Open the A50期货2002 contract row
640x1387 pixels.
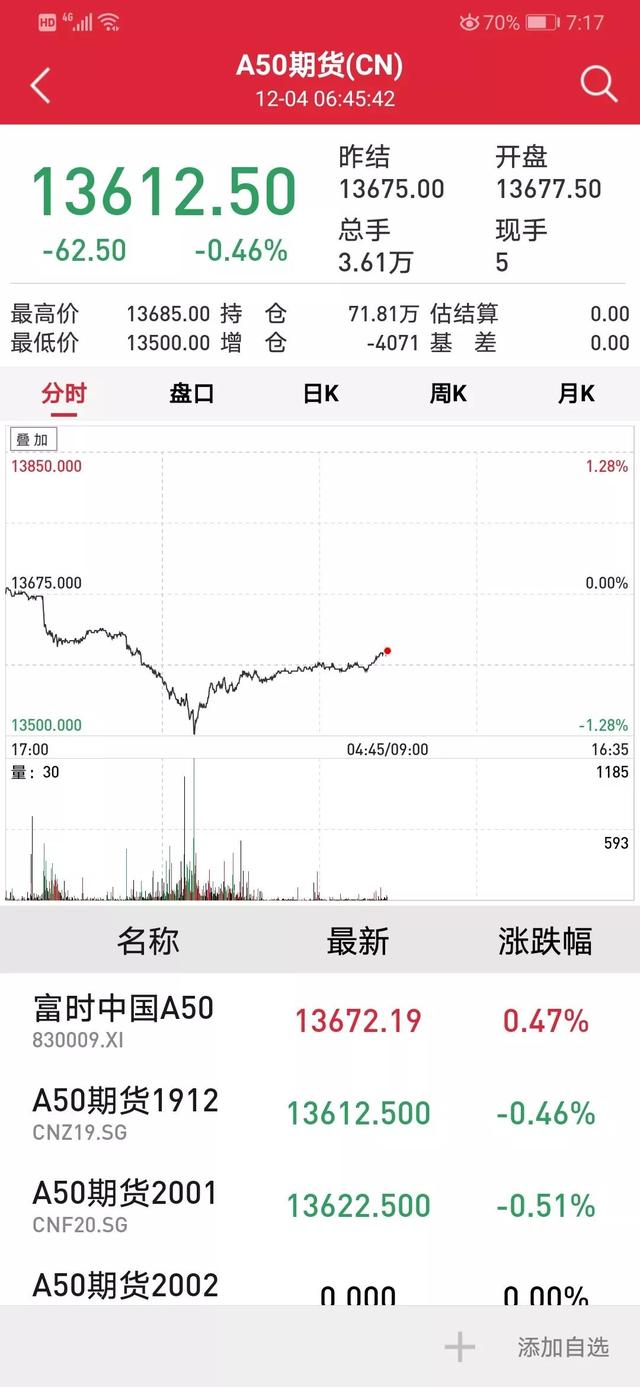click(320, 1285)
